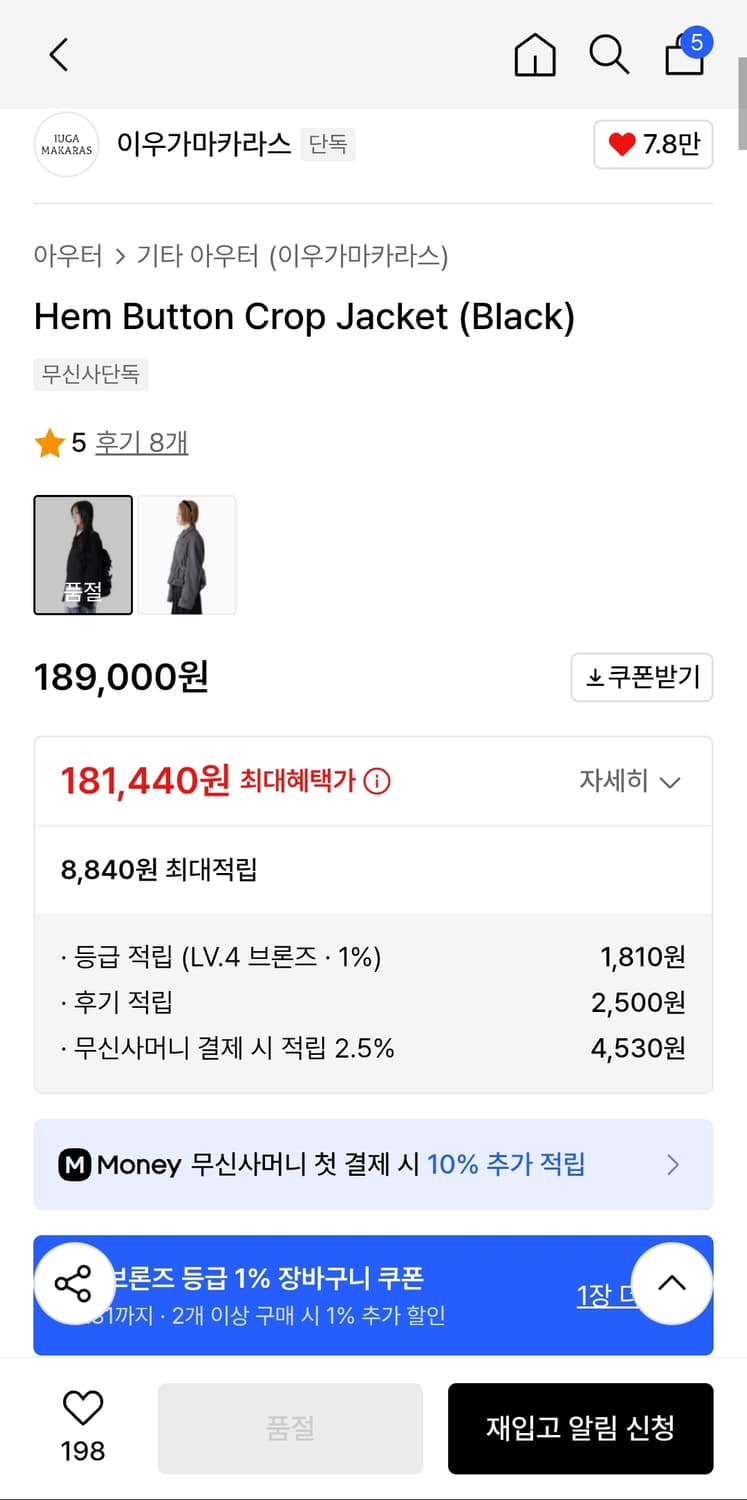Toggle the brand like heart showing 7.8만

tap(653, 144)
